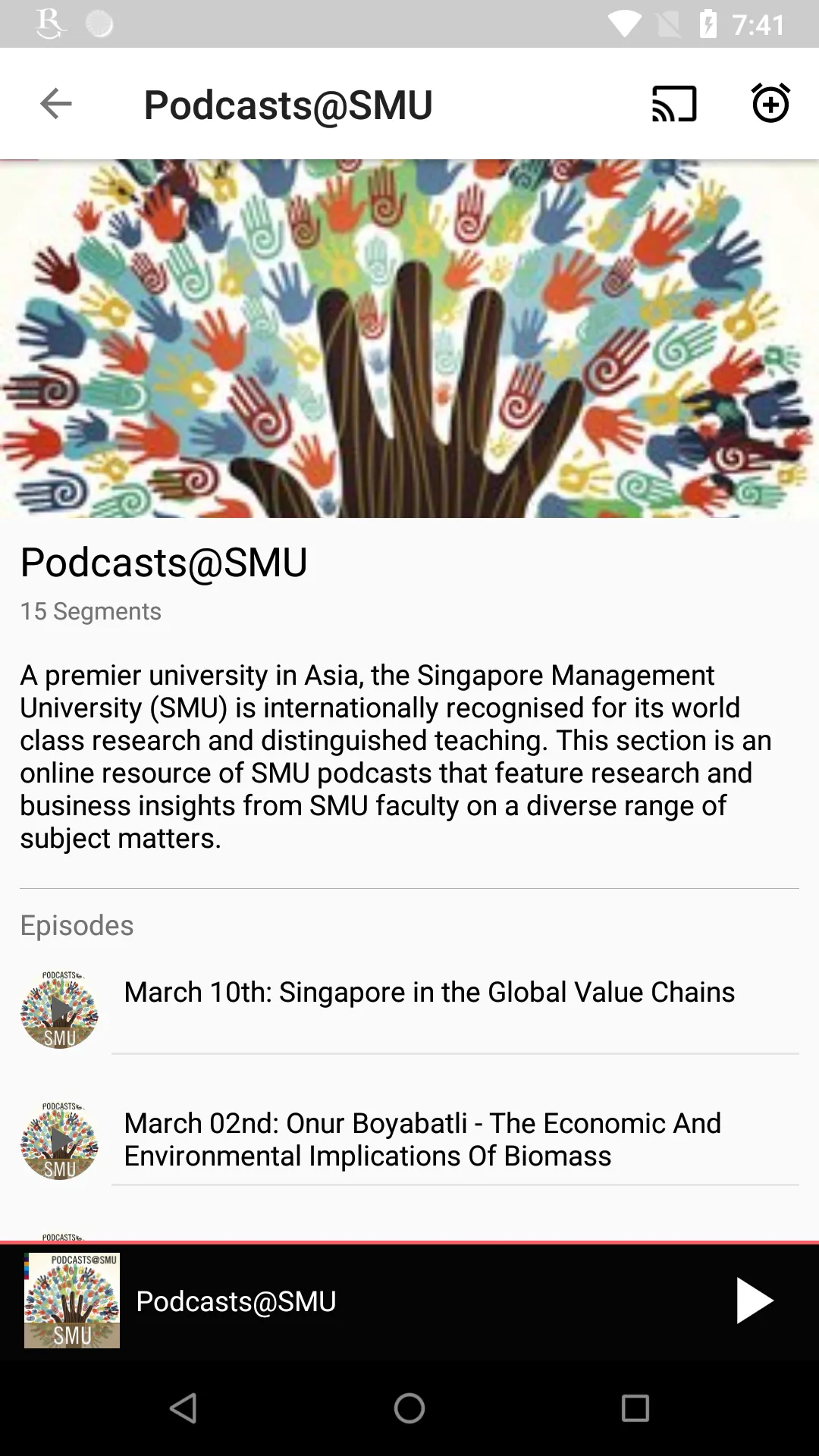Open the cast to device option
Screen dimensions: 819x1456
[x=674, y=104]
